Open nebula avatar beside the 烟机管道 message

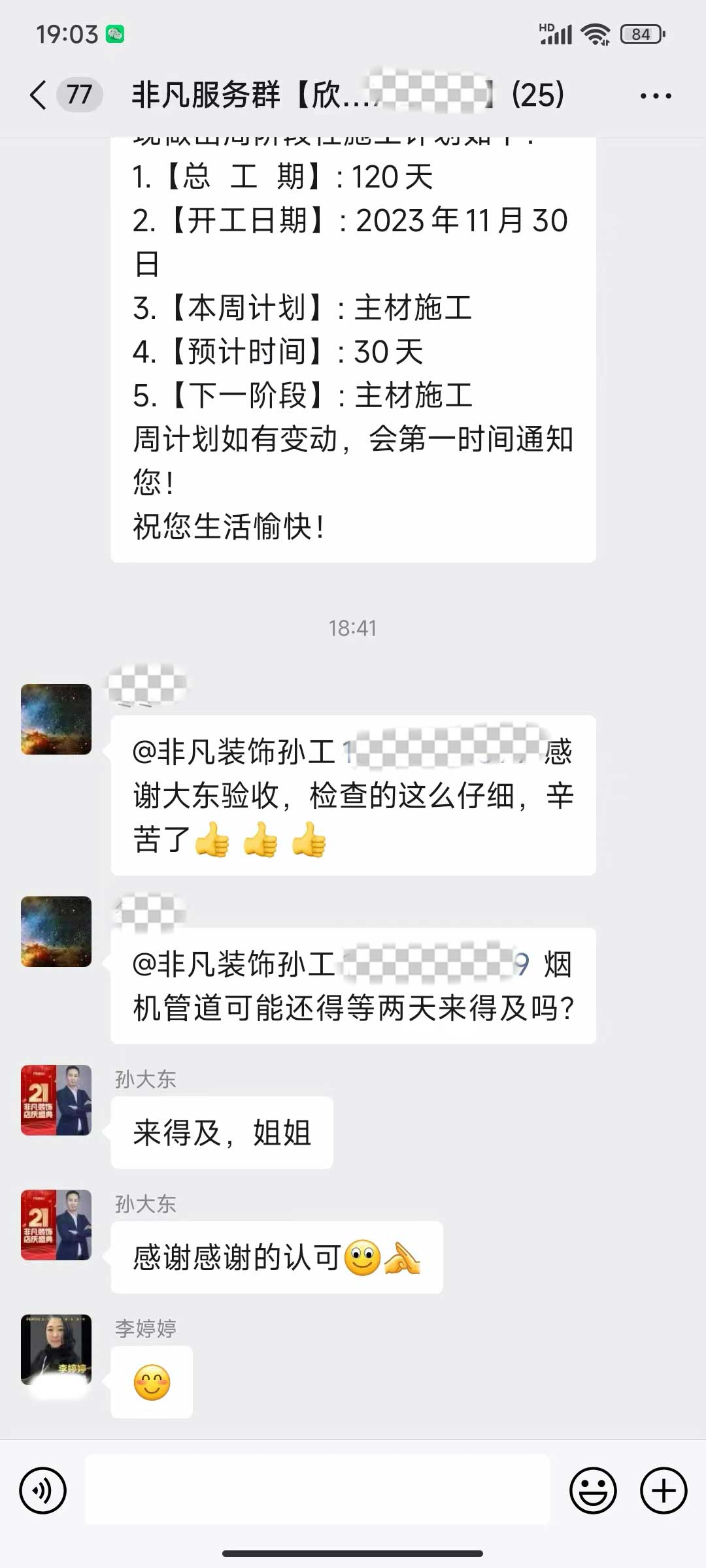(56, 932)
